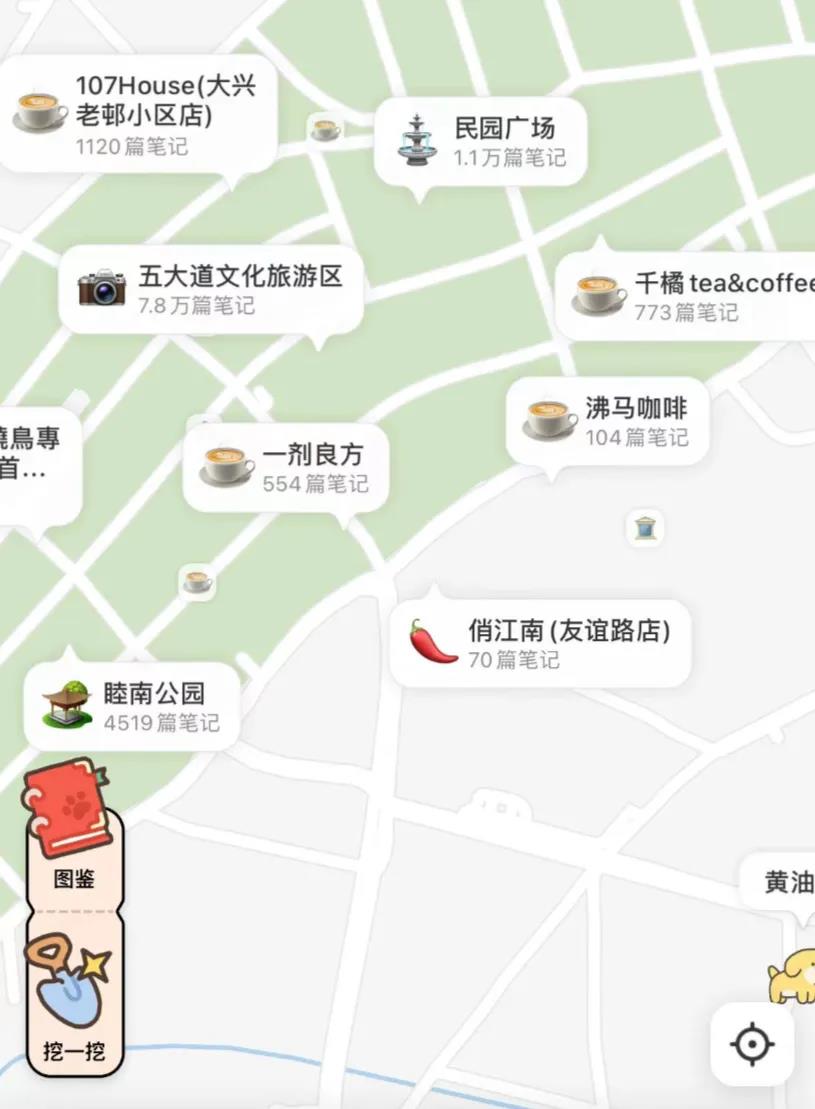The width and height of the screenshot is (815, 1109).
Task: Select the trash bin icon on the map
Action: coord(645,529)
